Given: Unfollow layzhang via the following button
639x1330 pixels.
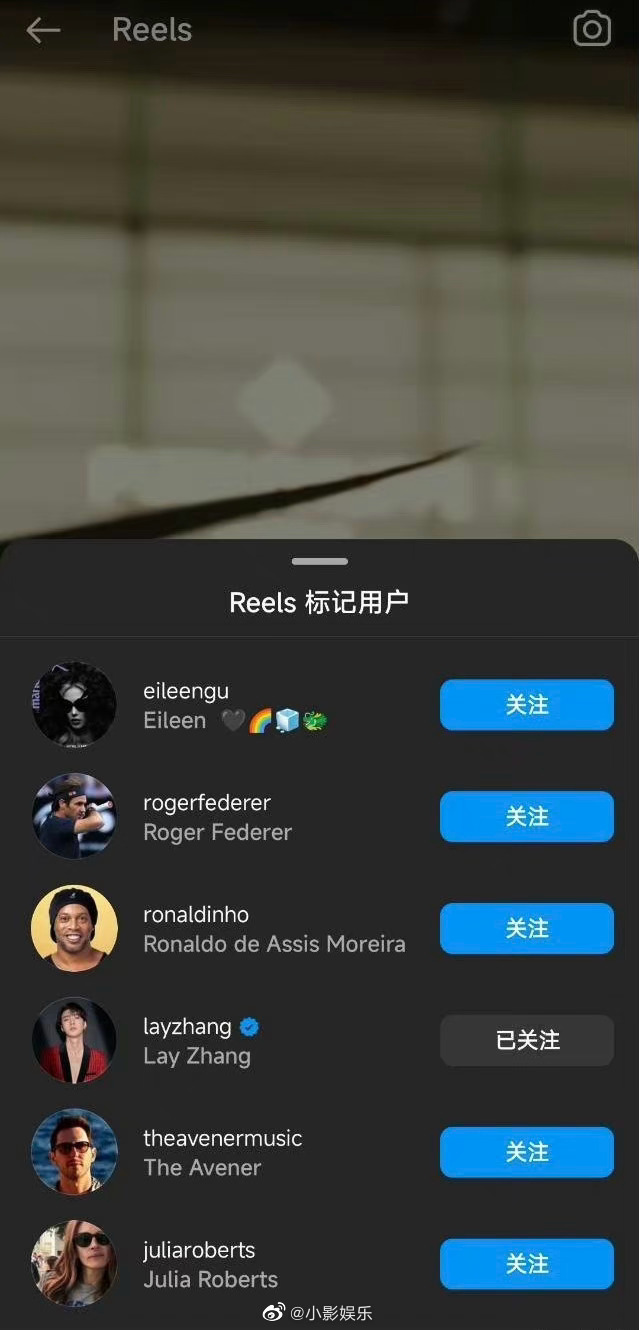Looking at the screenshot, I should (526, 1041).
